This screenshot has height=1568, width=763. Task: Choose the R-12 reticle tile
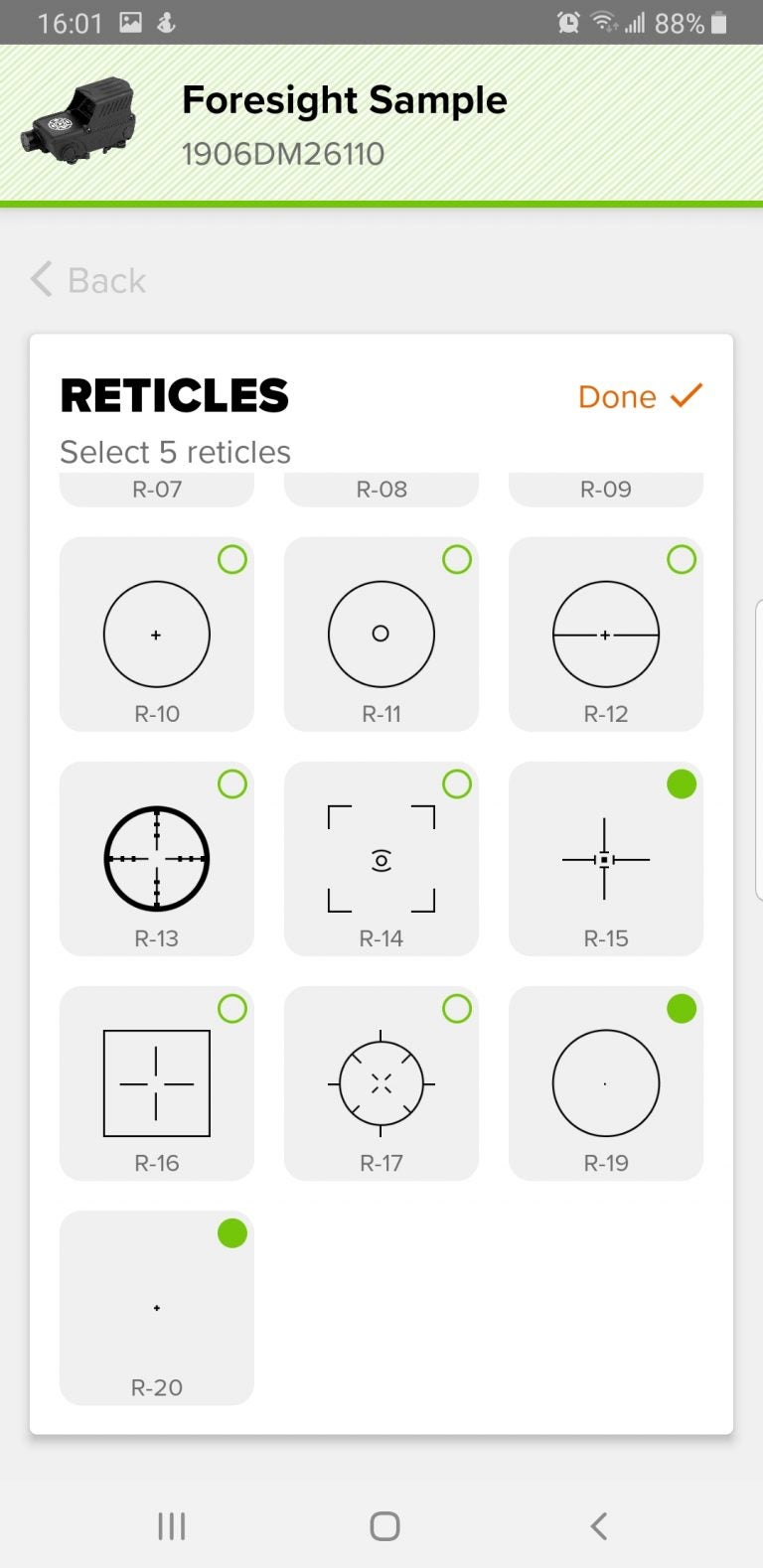coord(606,635)
